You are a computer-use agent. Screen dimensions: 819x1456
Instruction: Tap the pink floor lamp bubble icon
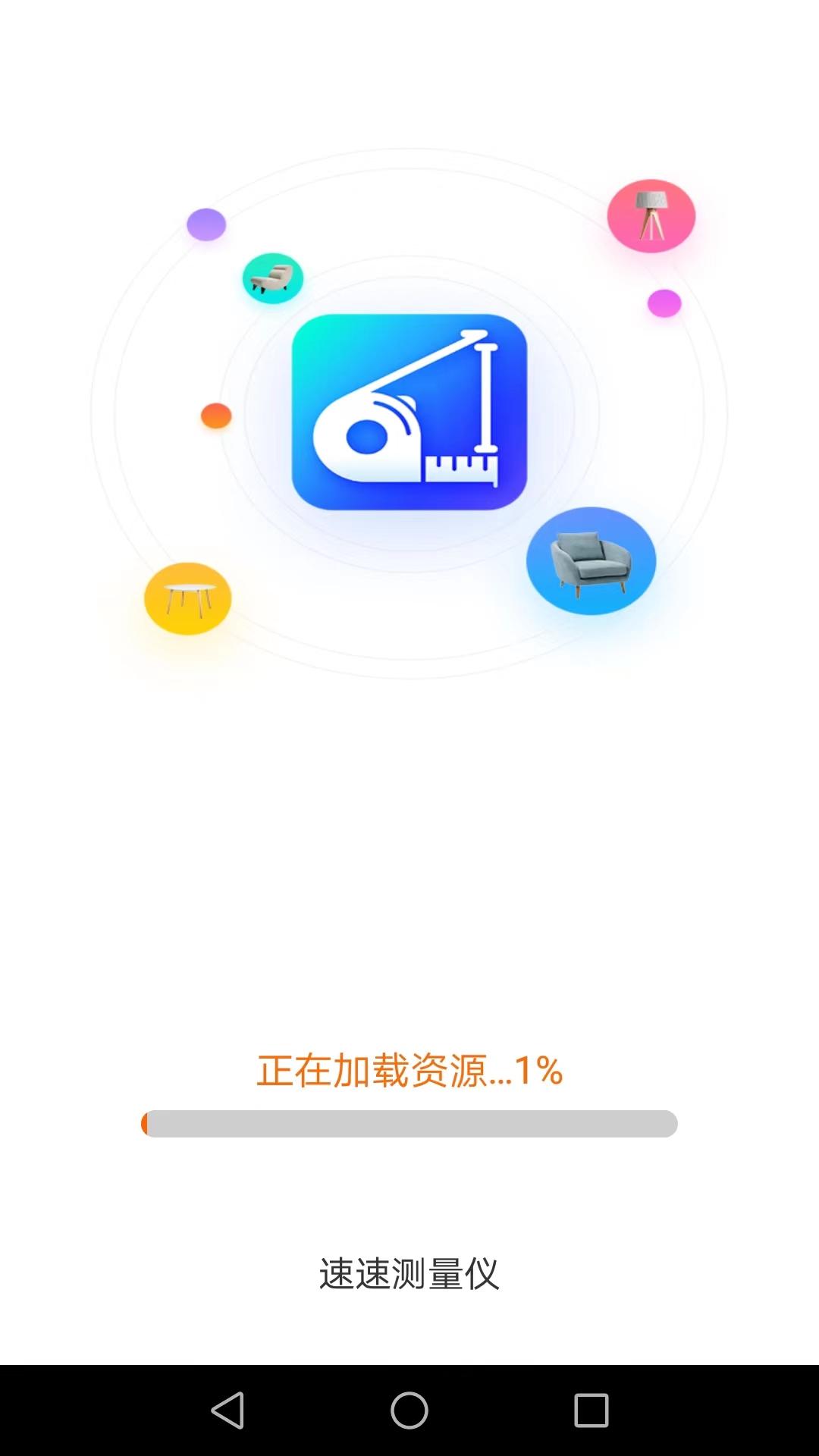click(651, 215)
